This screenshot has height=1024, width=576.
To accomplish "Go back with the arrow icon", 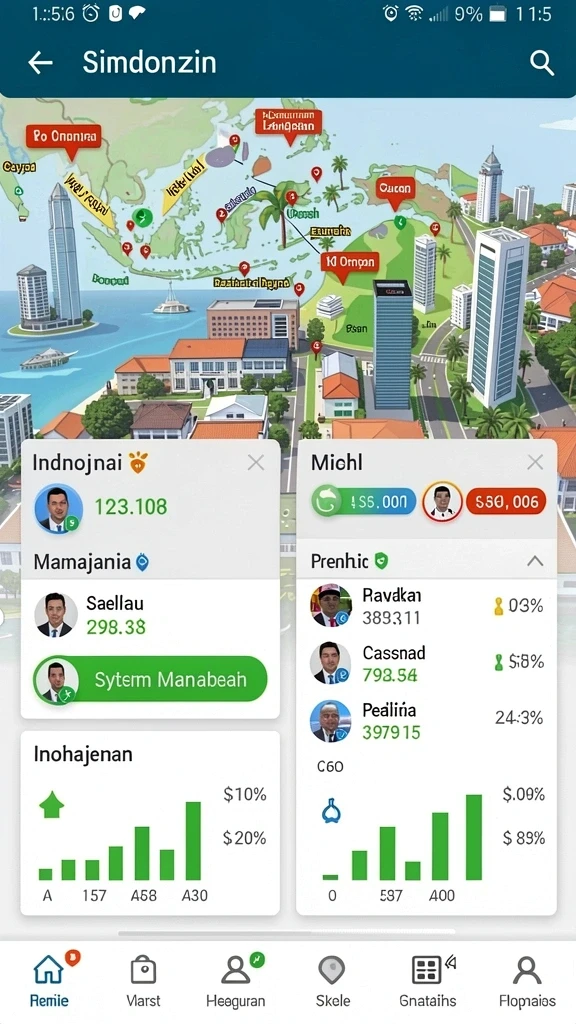I will click(x=40, y=63).
